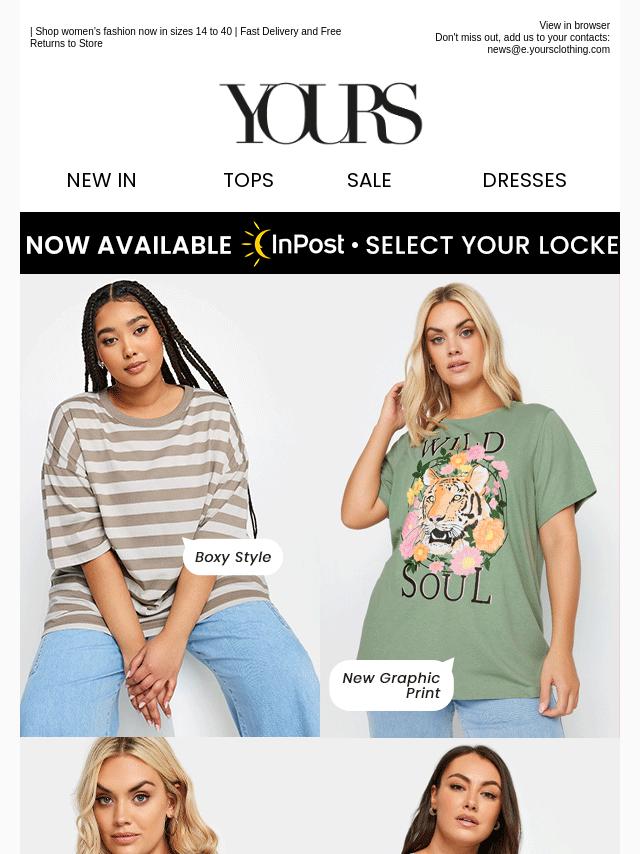Open the Boxy Style striped tee tile
Screen dimensions: 640x854
click(x=170, y=505)
